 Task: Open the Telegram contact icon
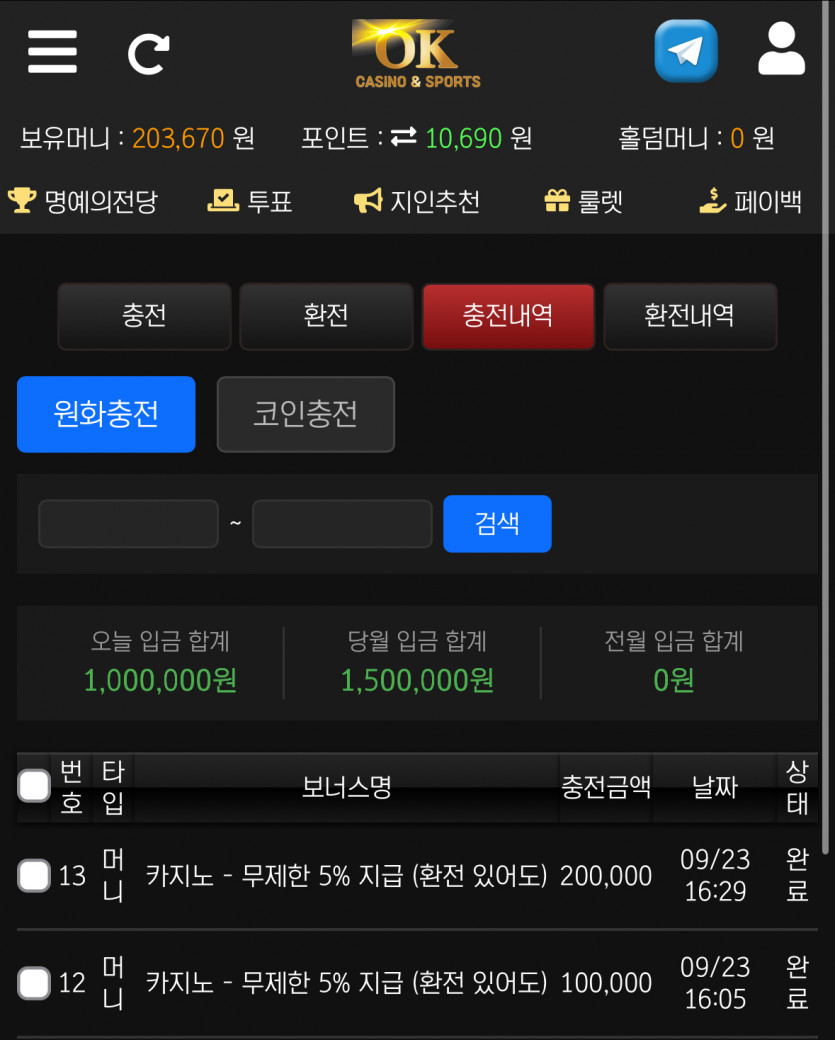[686, 51]
